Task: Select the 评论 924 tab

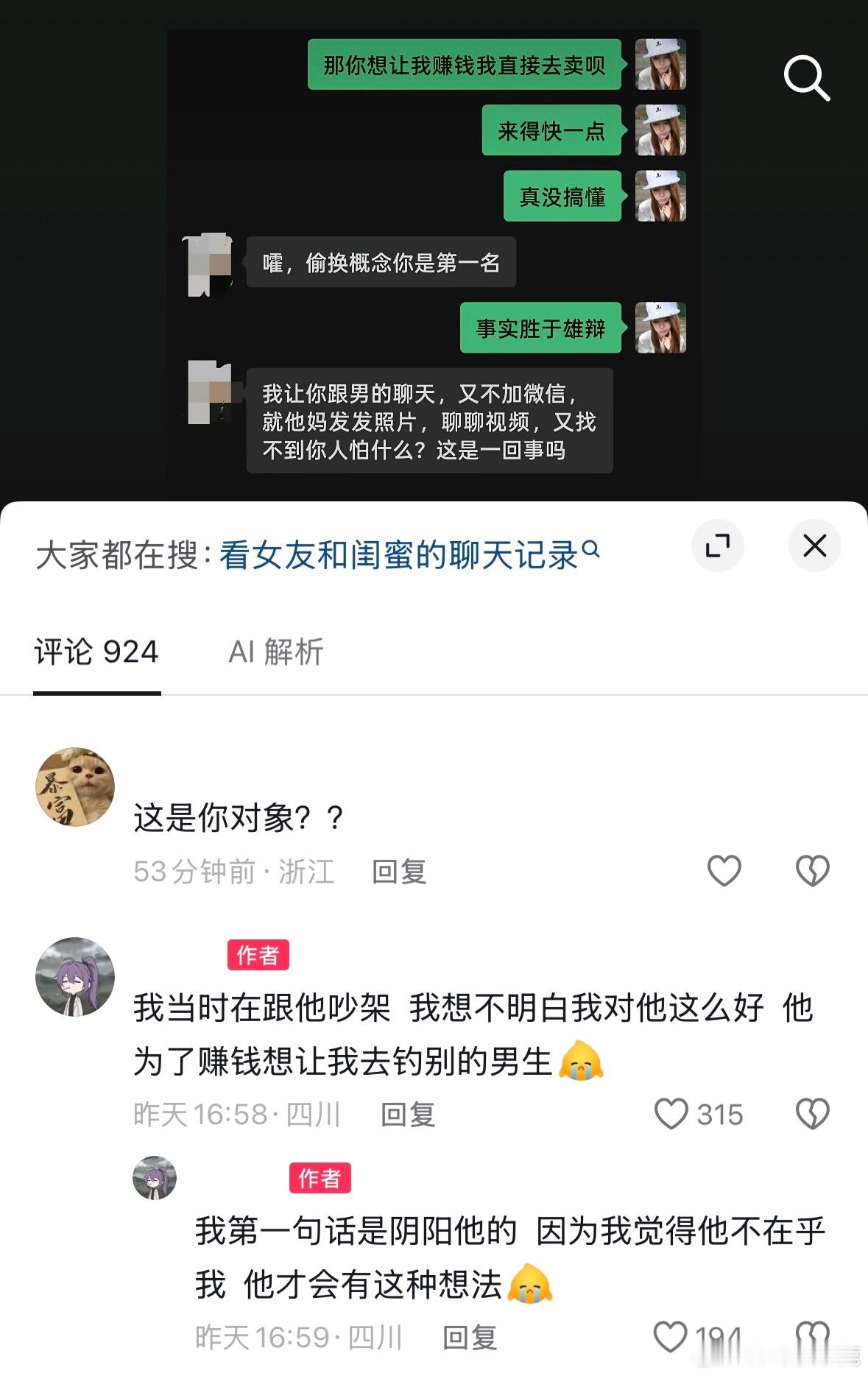Action: click(96, 652)
